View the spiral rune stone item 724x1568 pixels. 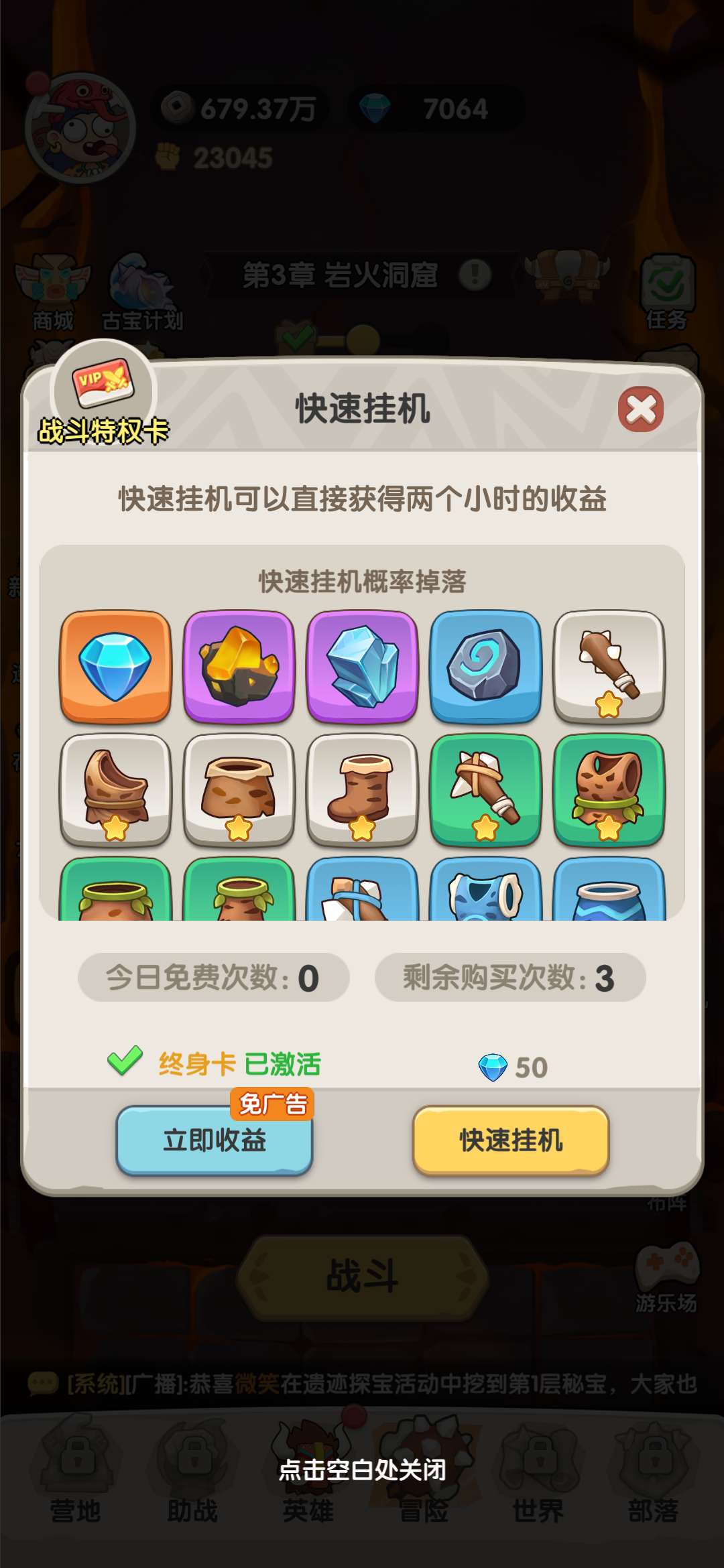(485, 666)
